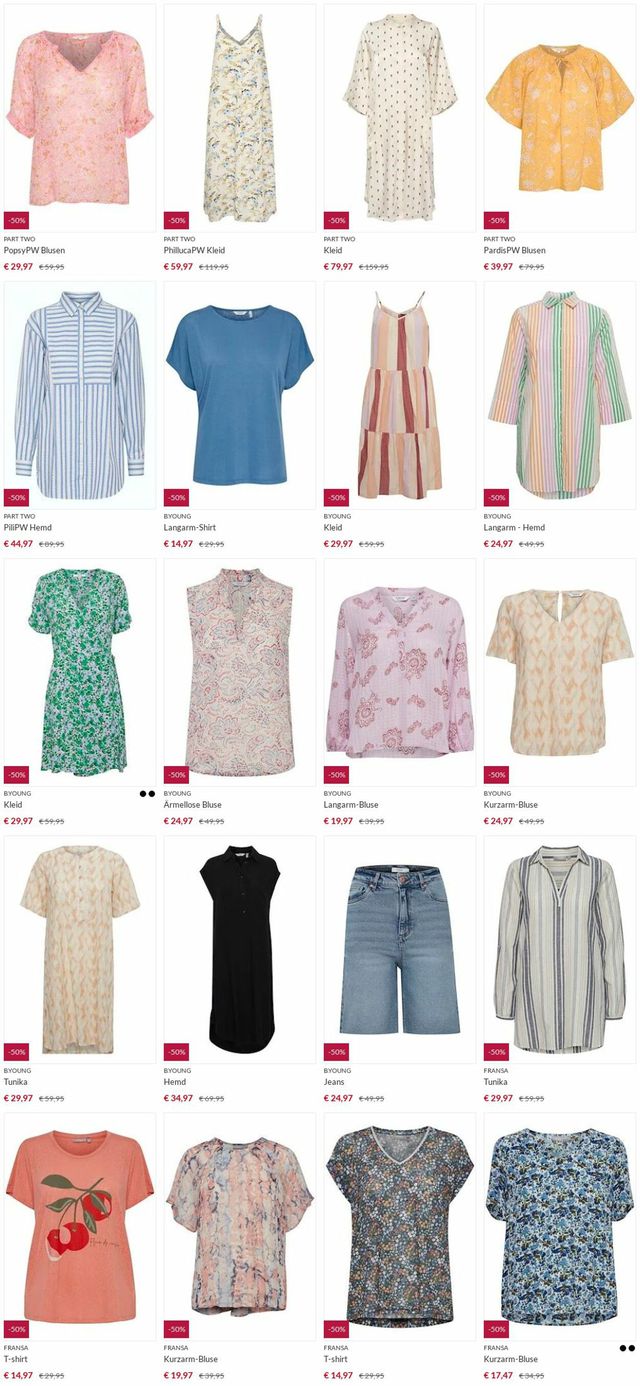Open the Ärmellose Bluse item

click(x=239, y=670)
